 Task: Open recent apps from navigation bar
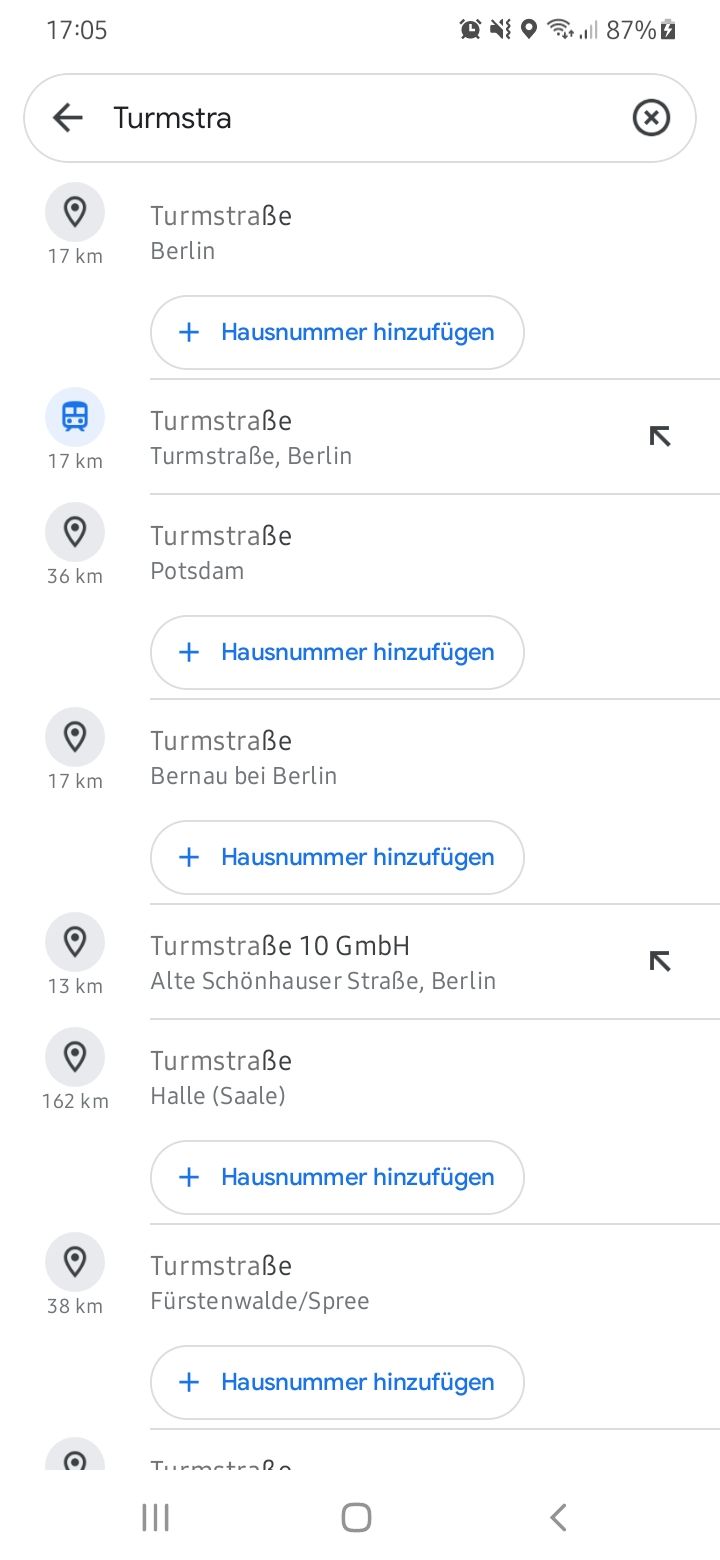click(156, 1517)
